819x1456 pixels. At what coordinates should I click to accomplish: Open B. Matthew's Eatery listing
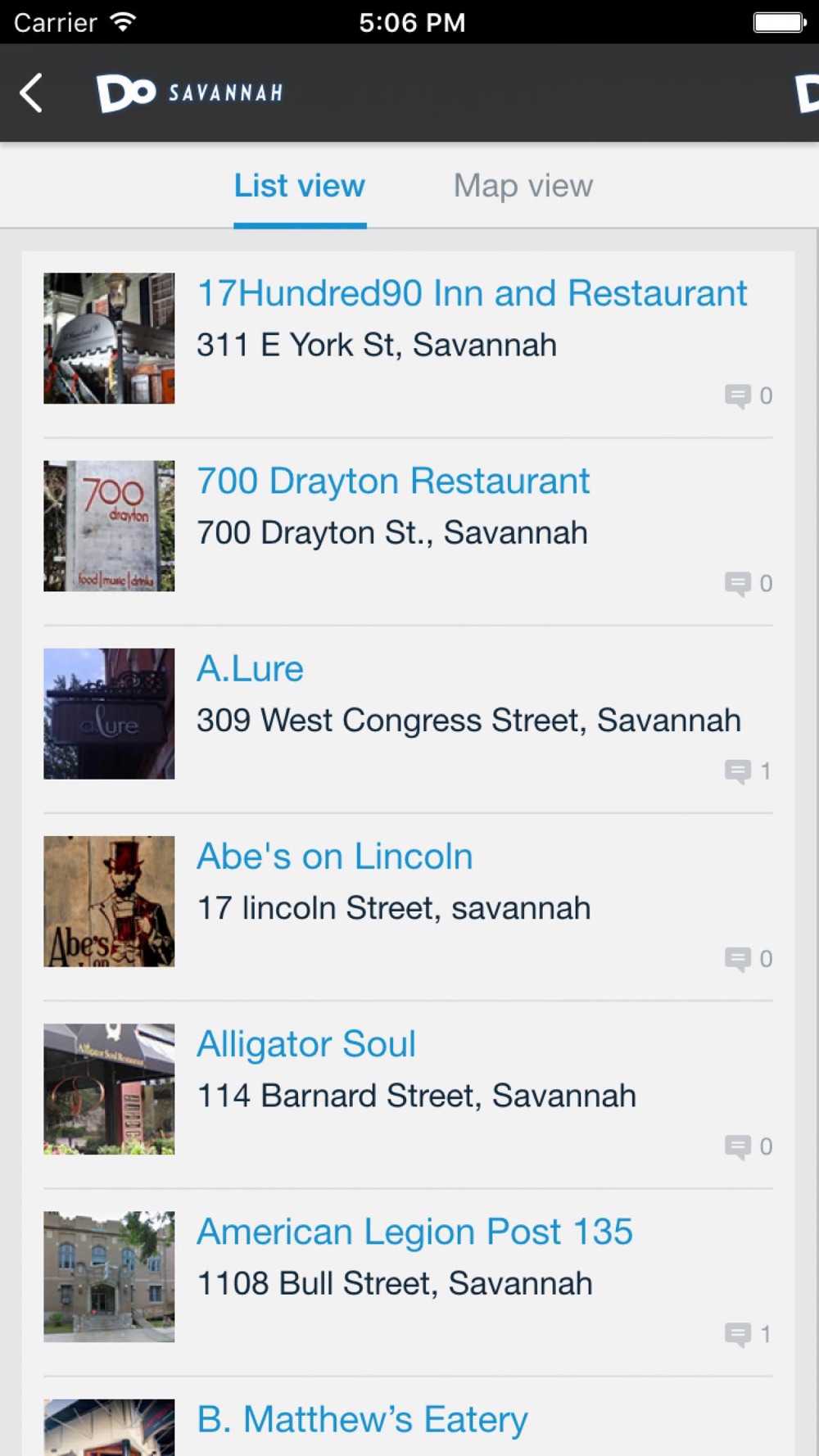[362, 1419]
